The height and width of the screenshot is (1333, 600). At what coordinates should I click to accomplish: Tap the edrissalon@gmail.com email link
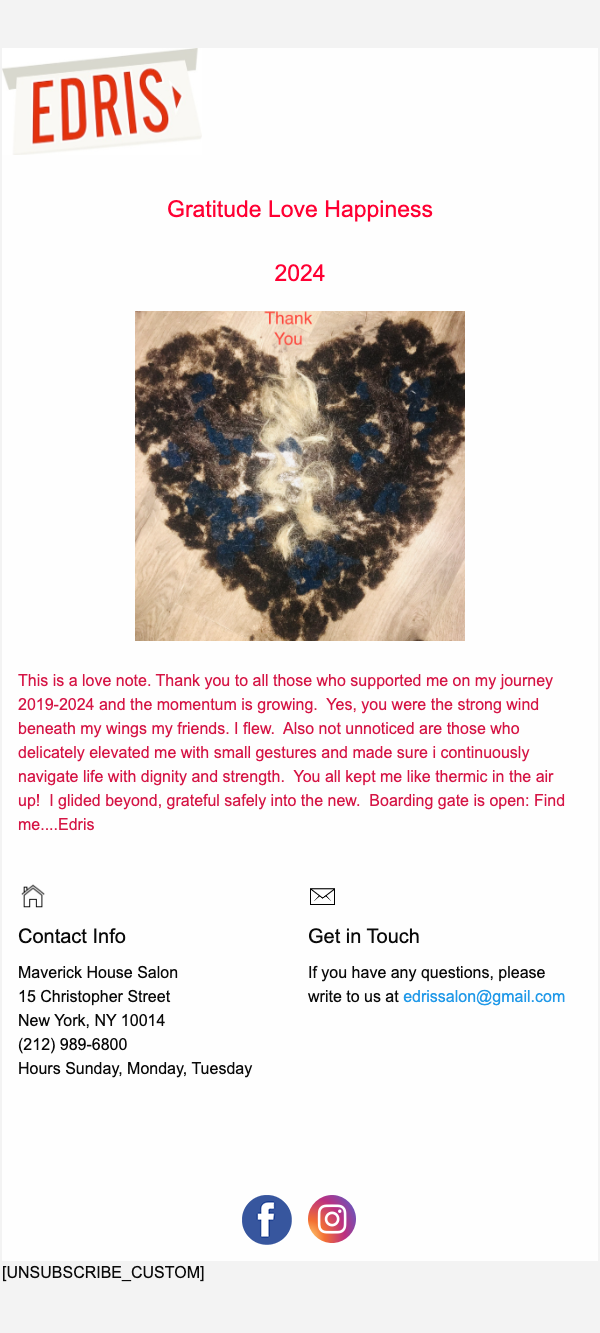[x=484, y=997]
